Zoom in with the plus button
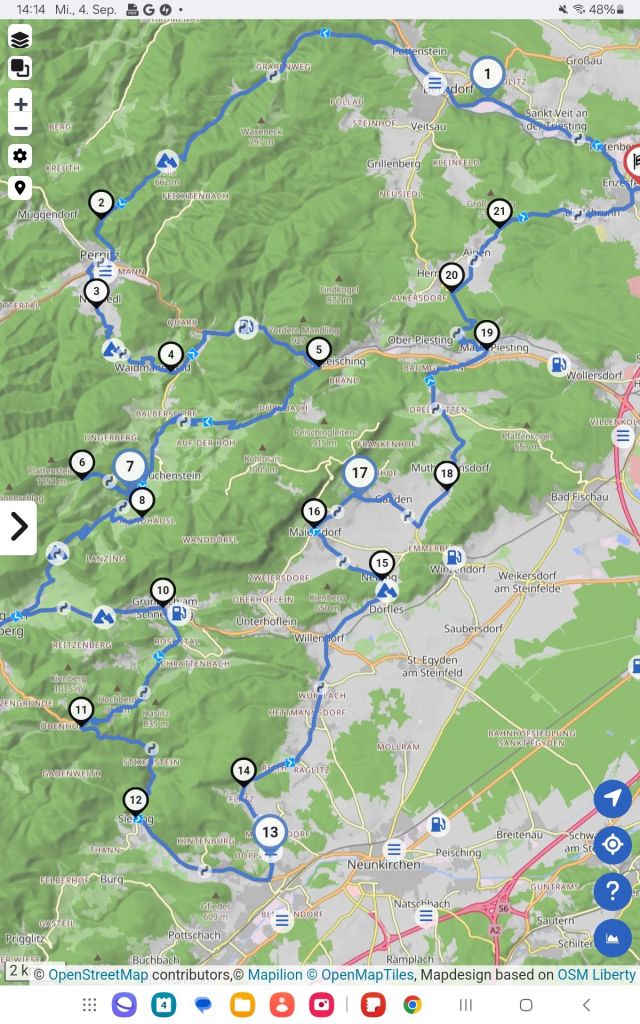 (x=20, y=104)
